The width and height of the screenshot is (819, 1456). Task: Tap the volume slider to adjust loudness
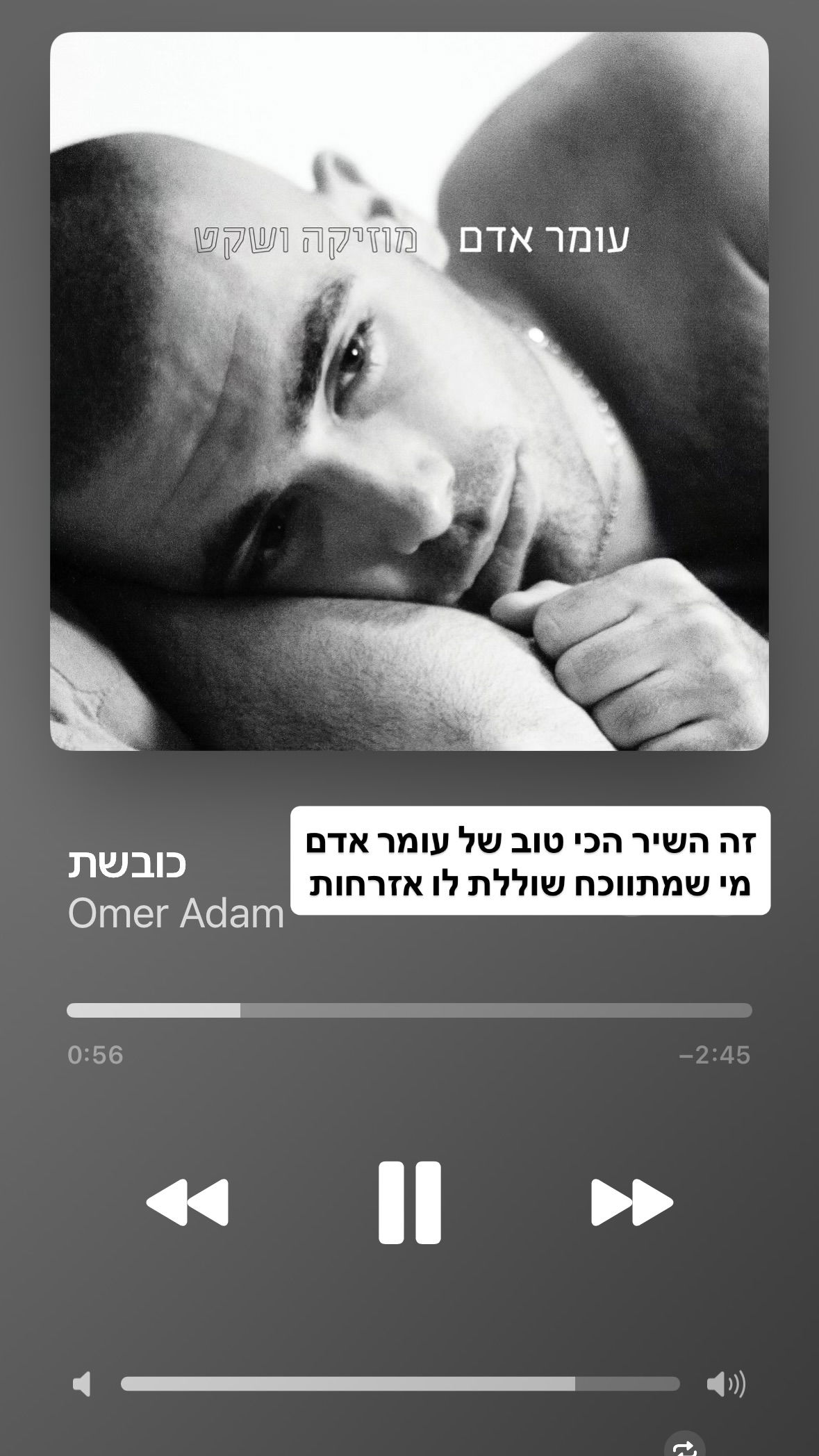[x=400, y=1384]
